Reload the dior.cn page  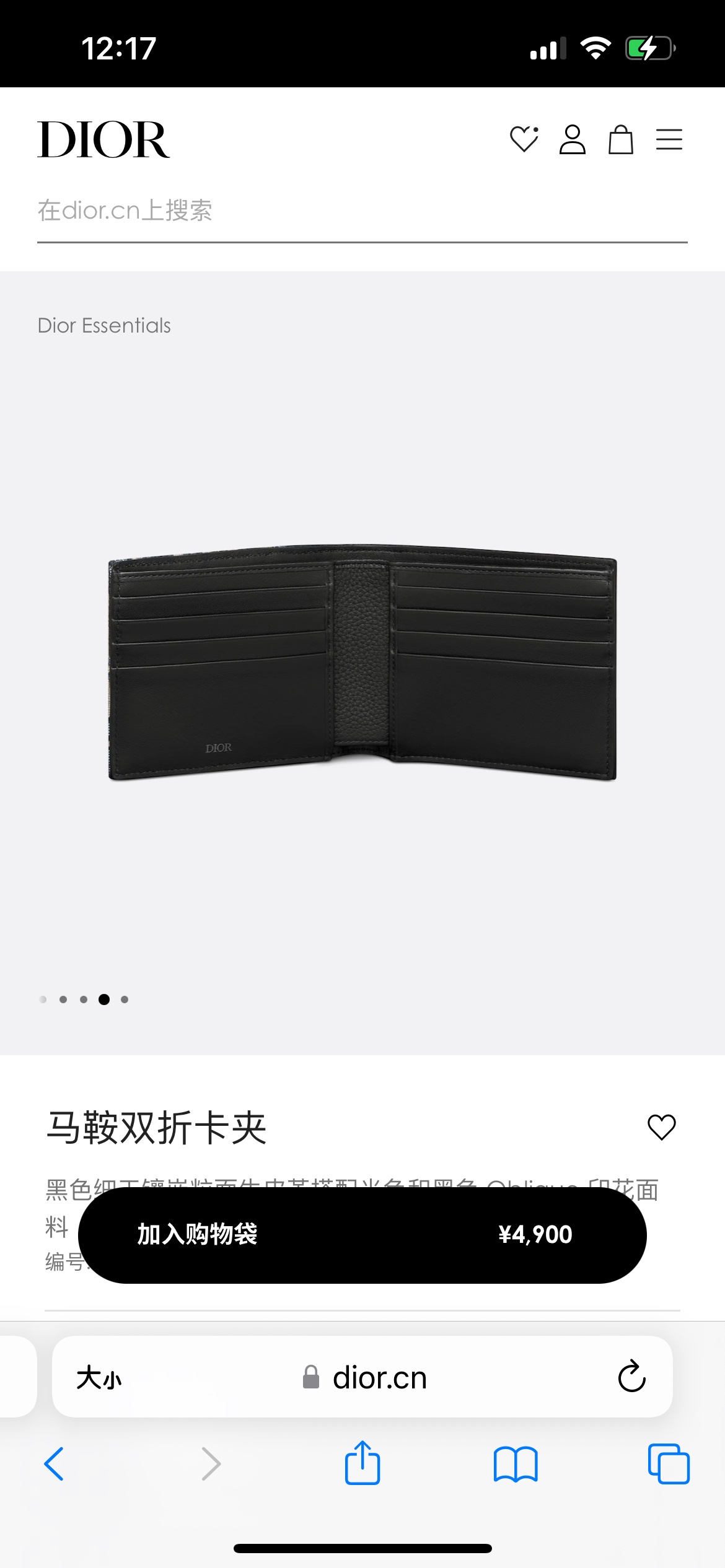pyautogui.click(x=631, y=1377)
